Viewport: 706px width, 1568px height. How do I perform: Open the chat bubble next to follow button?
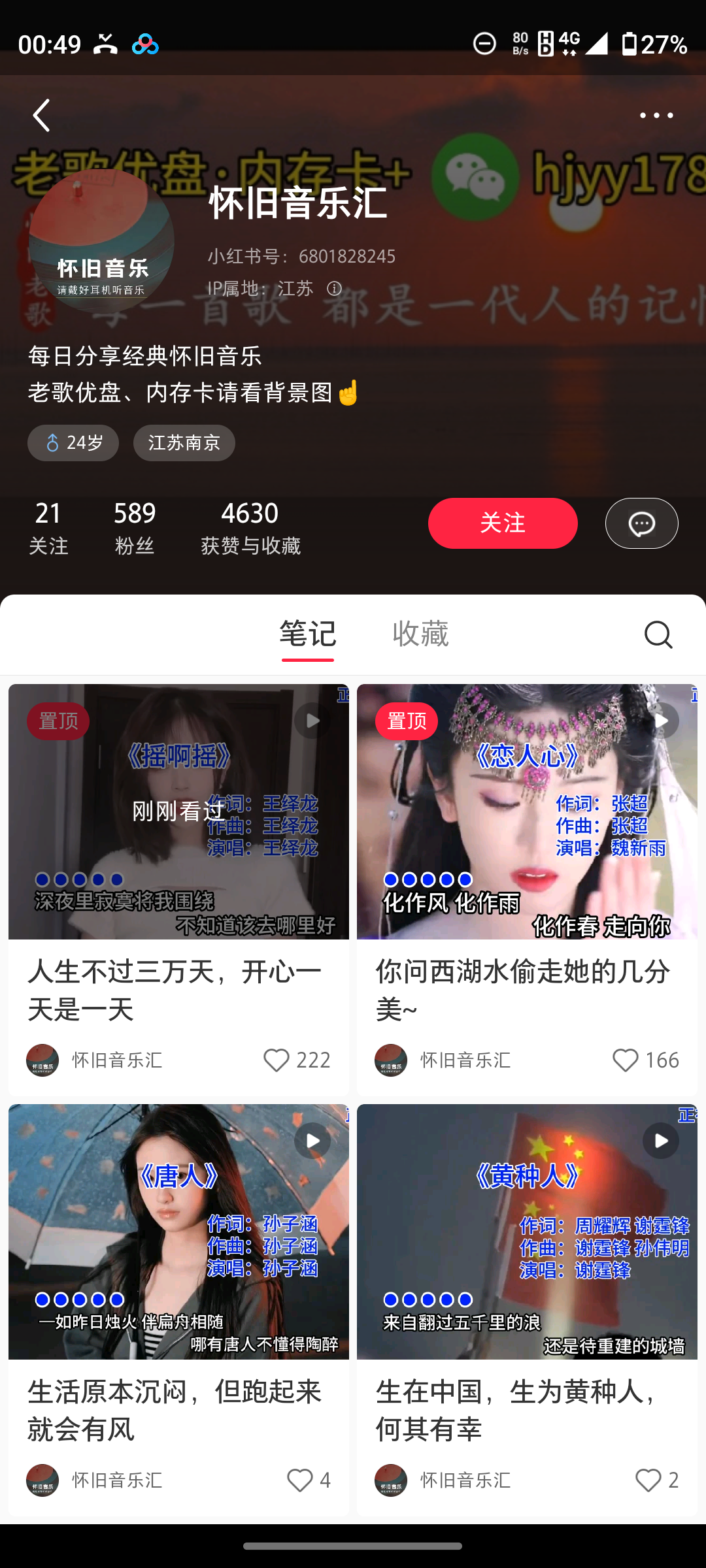click(641, 523)
